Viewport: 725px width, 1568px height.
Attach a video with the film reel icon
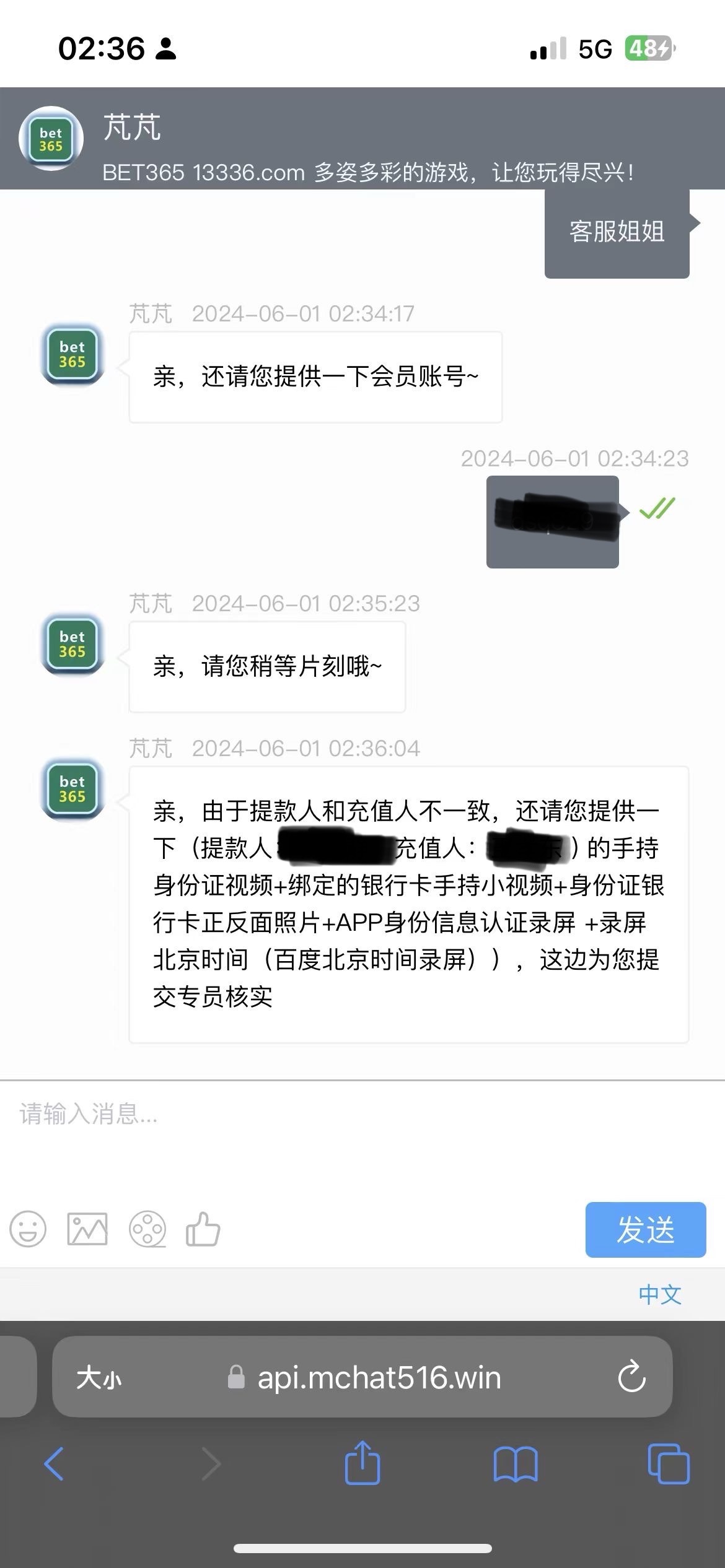coord(147,1229)
